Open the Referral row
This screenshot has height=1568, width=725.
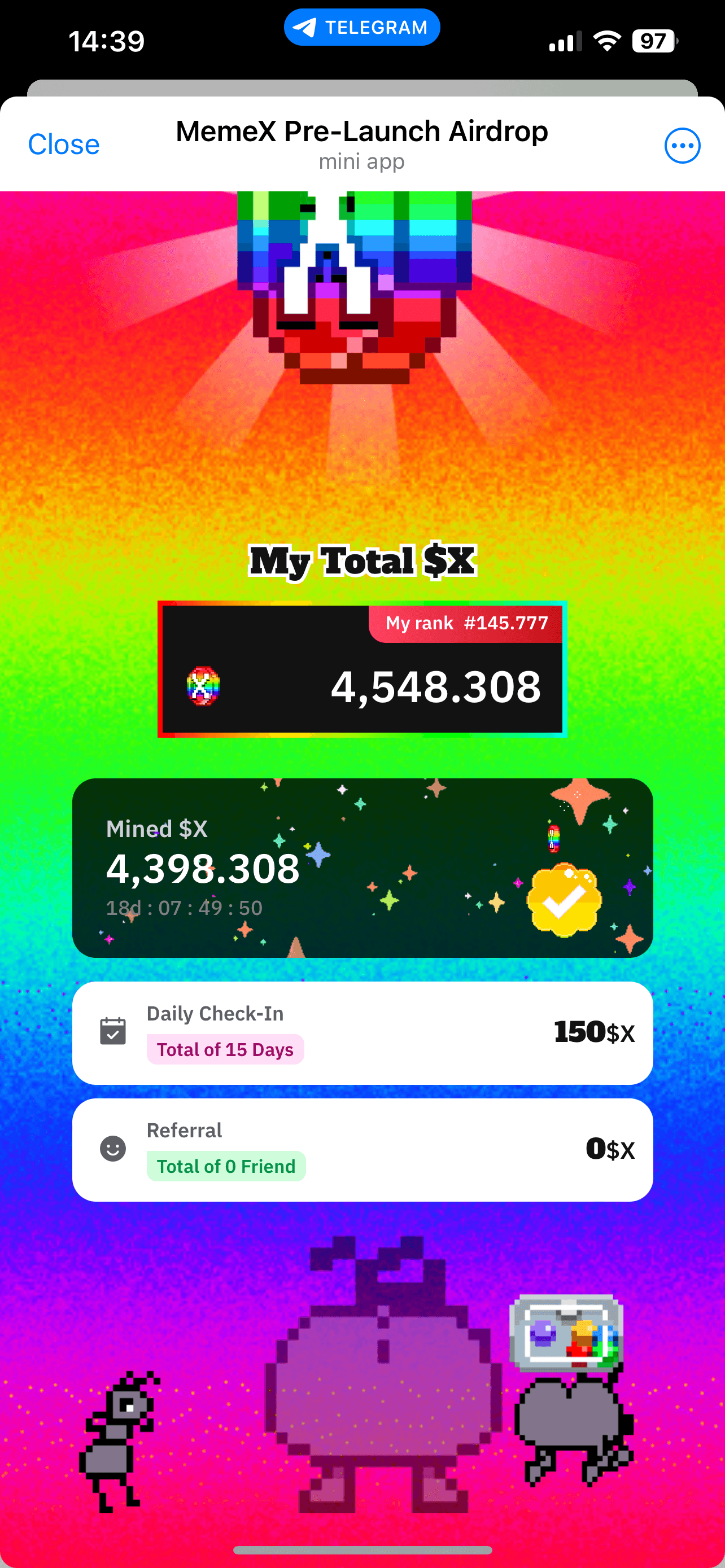coord(362,1149)
